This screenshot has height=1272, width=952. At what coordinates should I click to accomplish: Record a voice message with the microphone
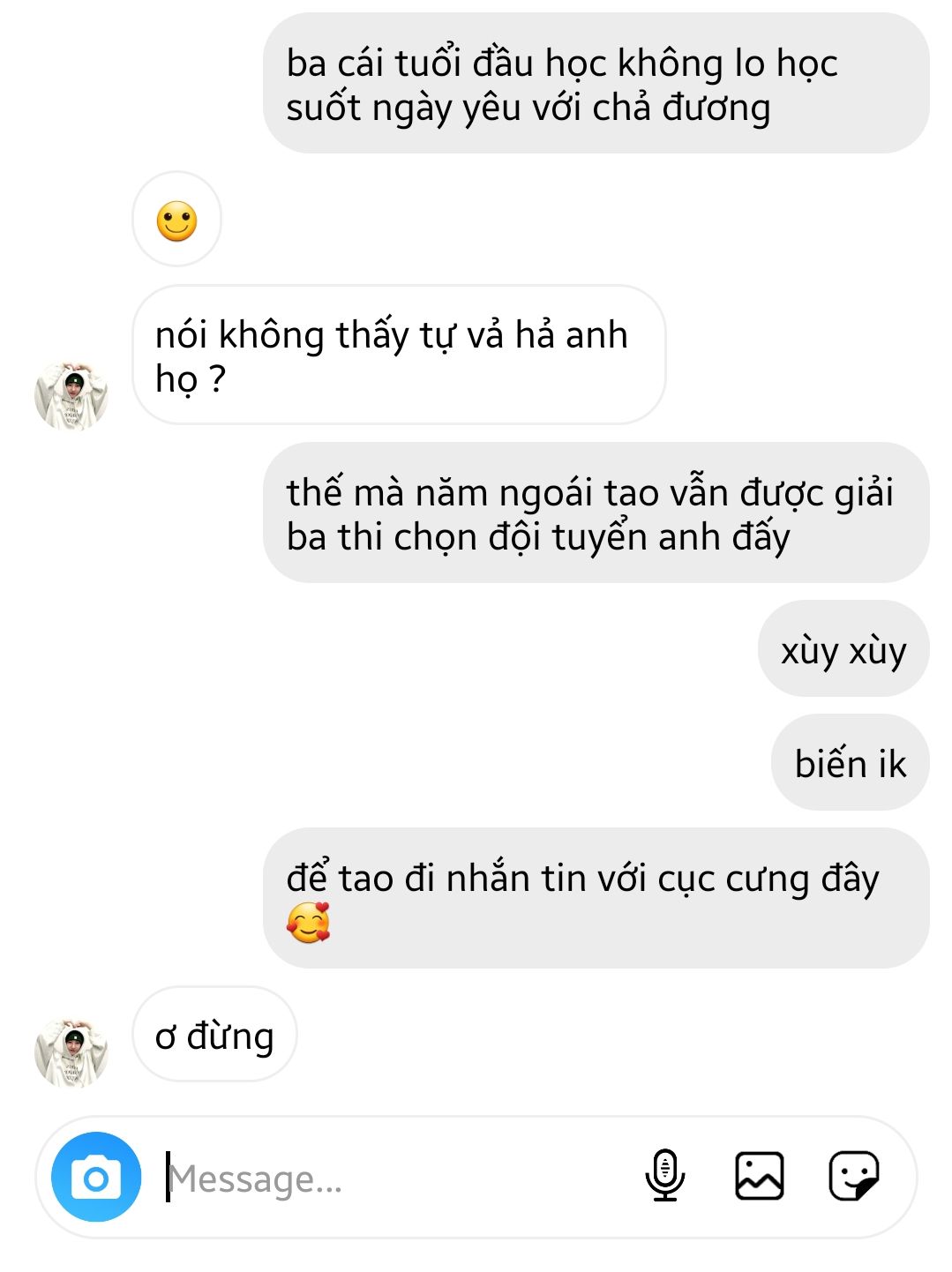pos(665,1176)
